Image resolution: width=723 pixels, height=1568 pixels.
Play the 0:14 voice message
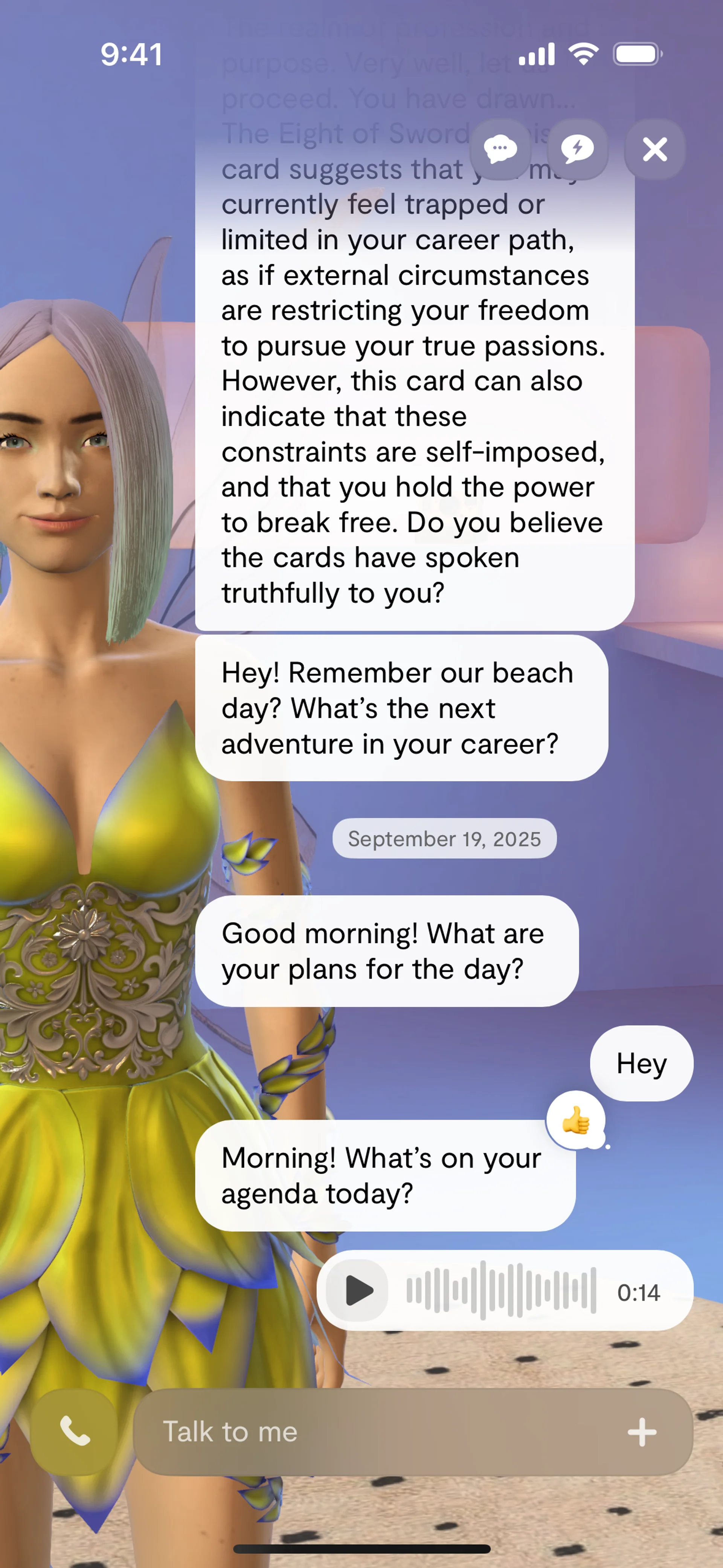[358, 1291]
